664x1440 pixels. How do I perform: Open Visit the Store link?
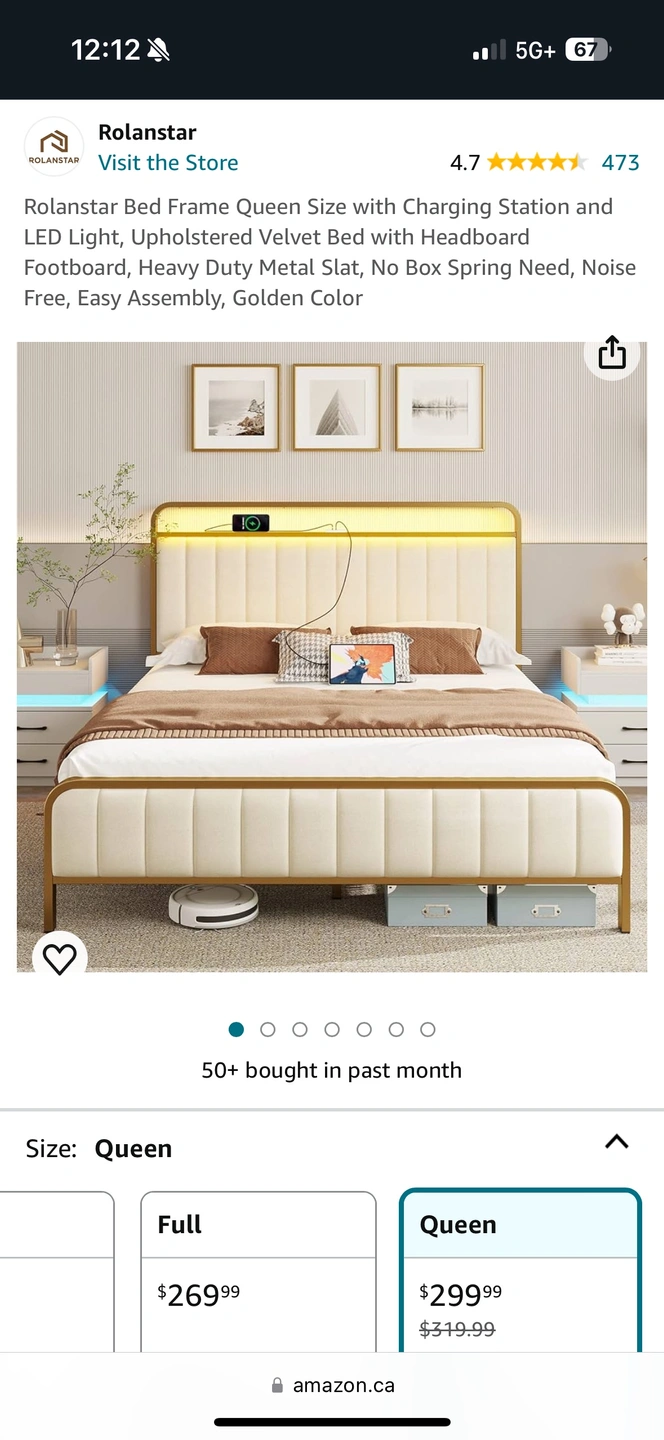(x=168, y=163)
